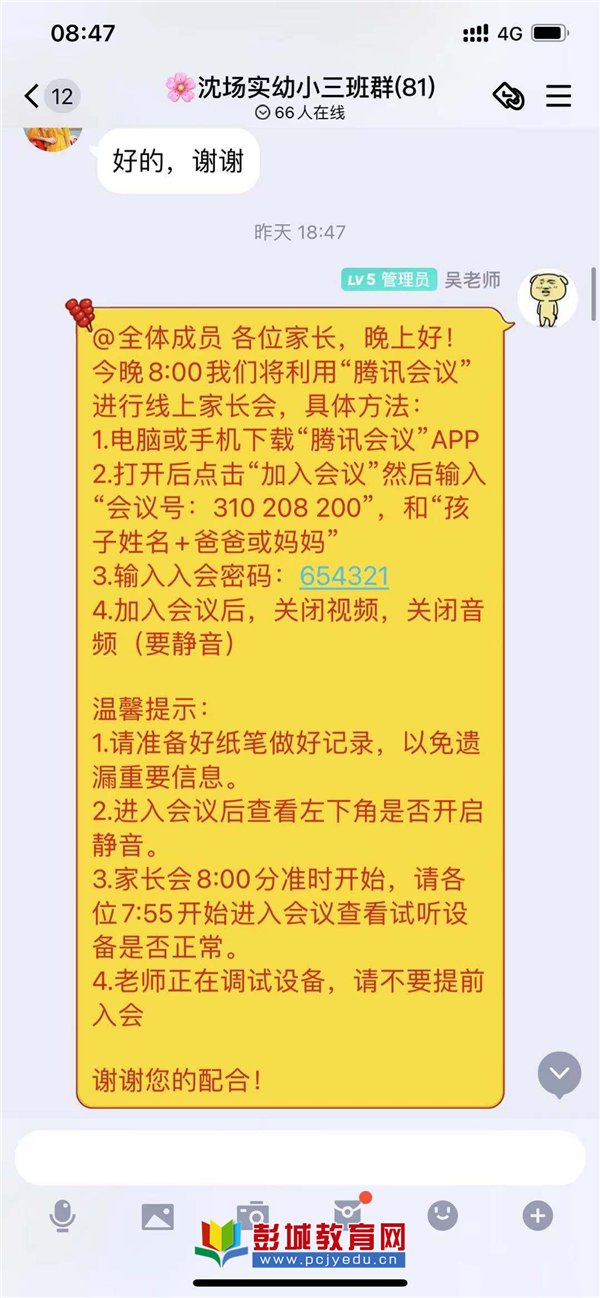Open the group chat menu

point(558,96)
